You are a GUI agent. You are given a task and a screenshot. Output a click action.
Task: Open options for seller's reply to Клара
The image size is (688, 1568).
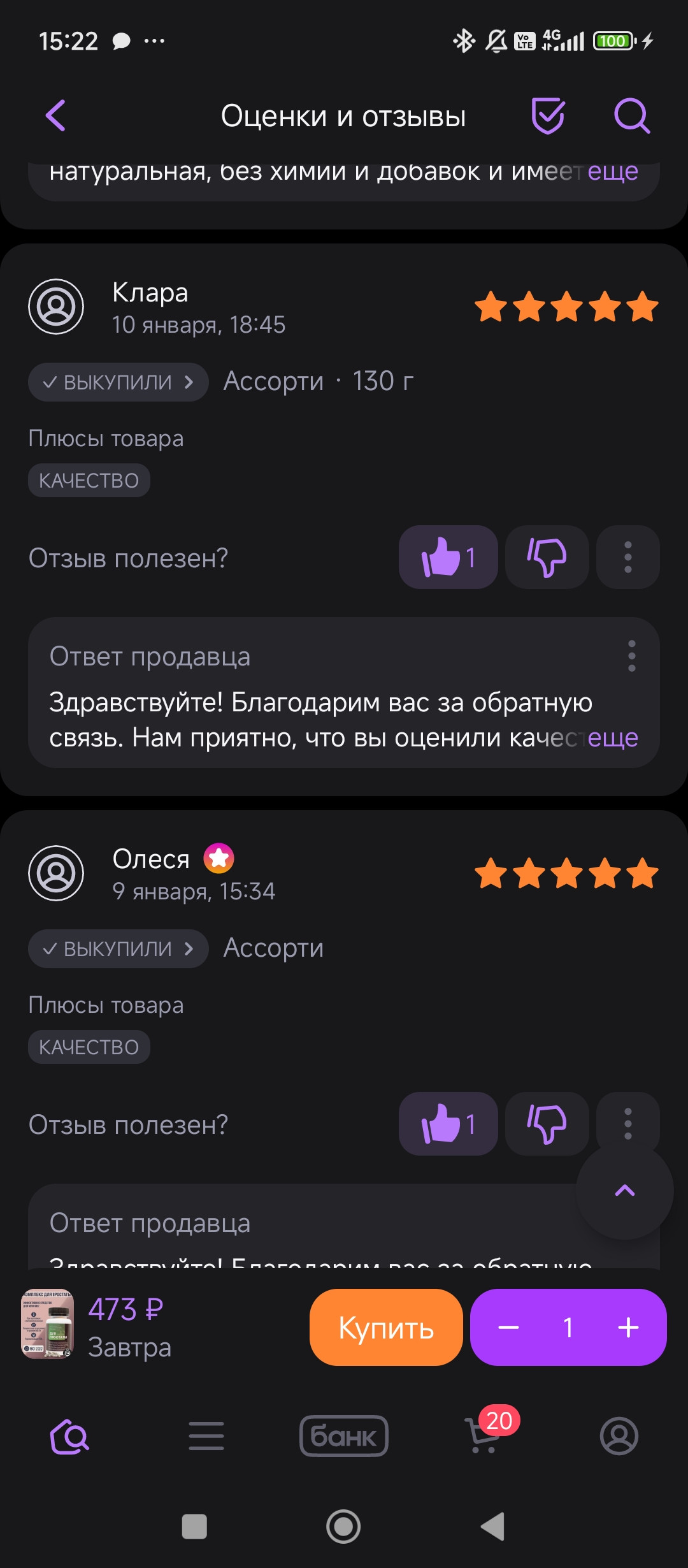pyautogui.click(x=631, y=656)
